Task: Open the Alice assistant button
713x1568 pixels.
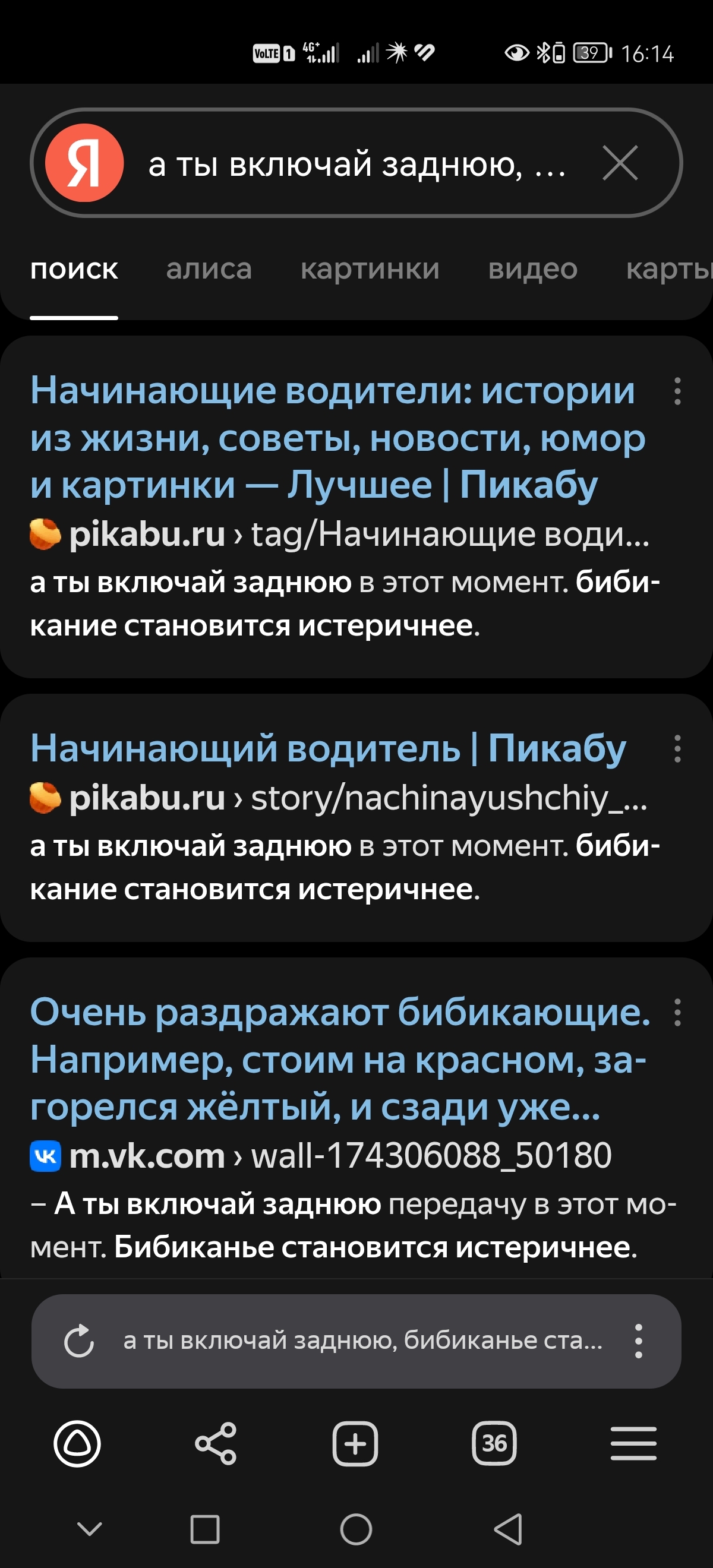Action: (x=77, y=1444)
